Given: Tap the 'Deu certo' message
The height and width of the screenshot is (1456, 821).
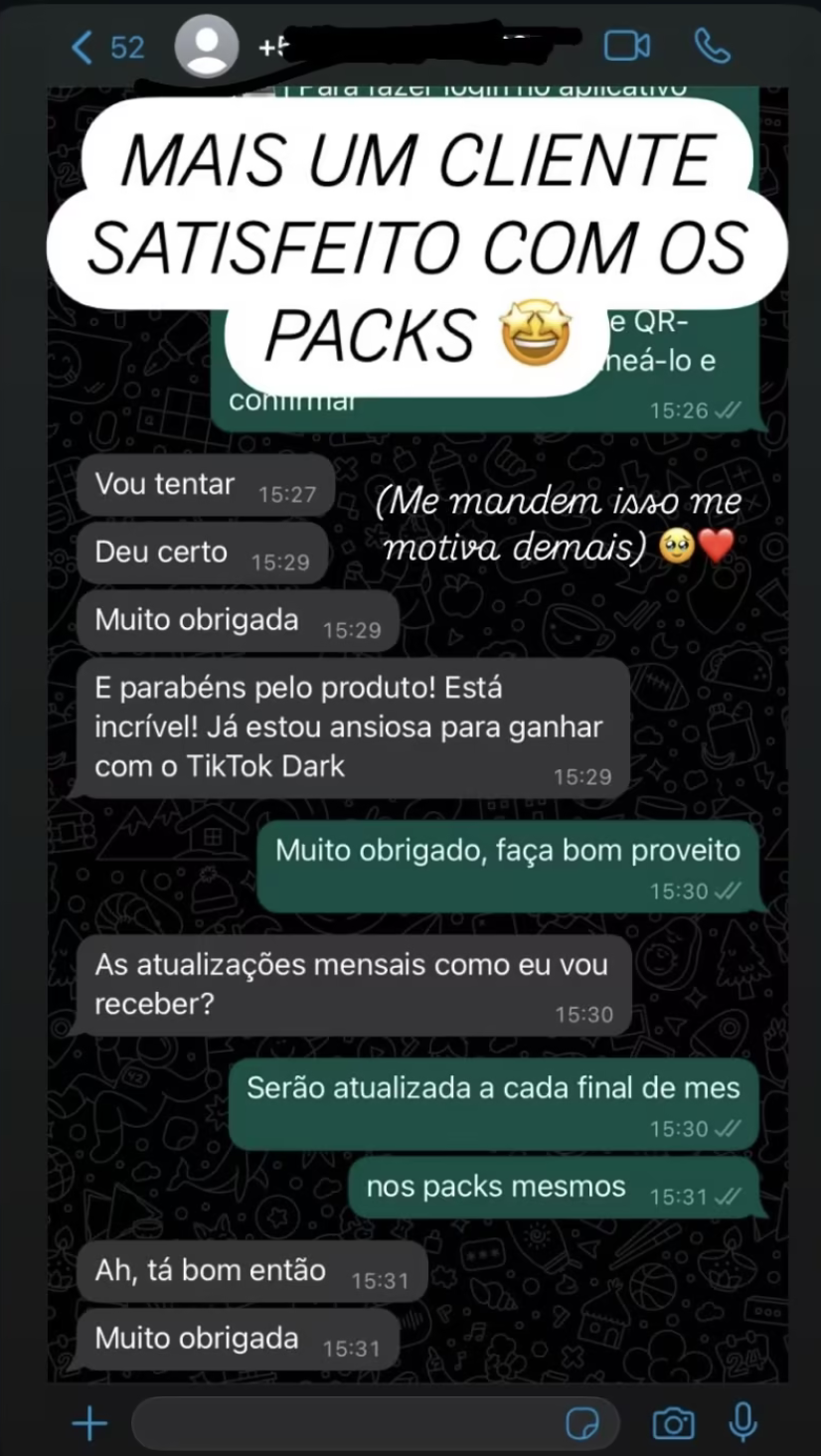Looking at the screenshot, I should (199, 554).
